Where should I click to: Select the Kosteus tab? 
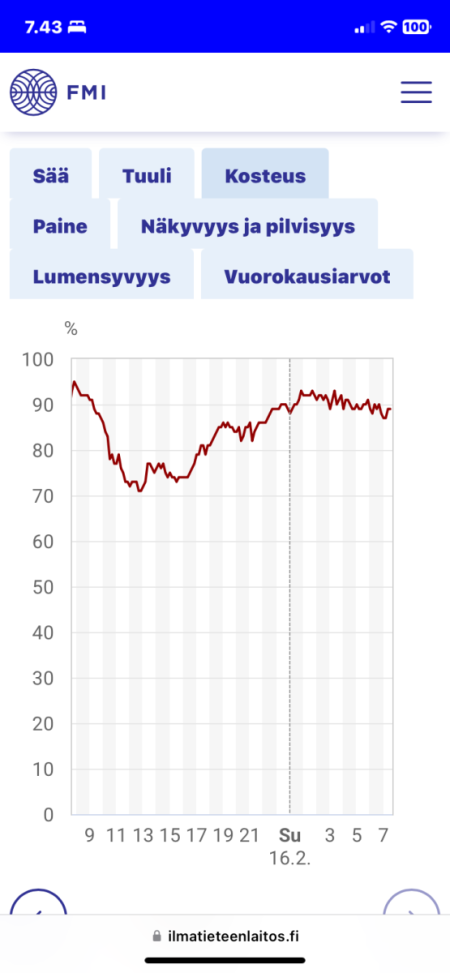pos(265,175)
